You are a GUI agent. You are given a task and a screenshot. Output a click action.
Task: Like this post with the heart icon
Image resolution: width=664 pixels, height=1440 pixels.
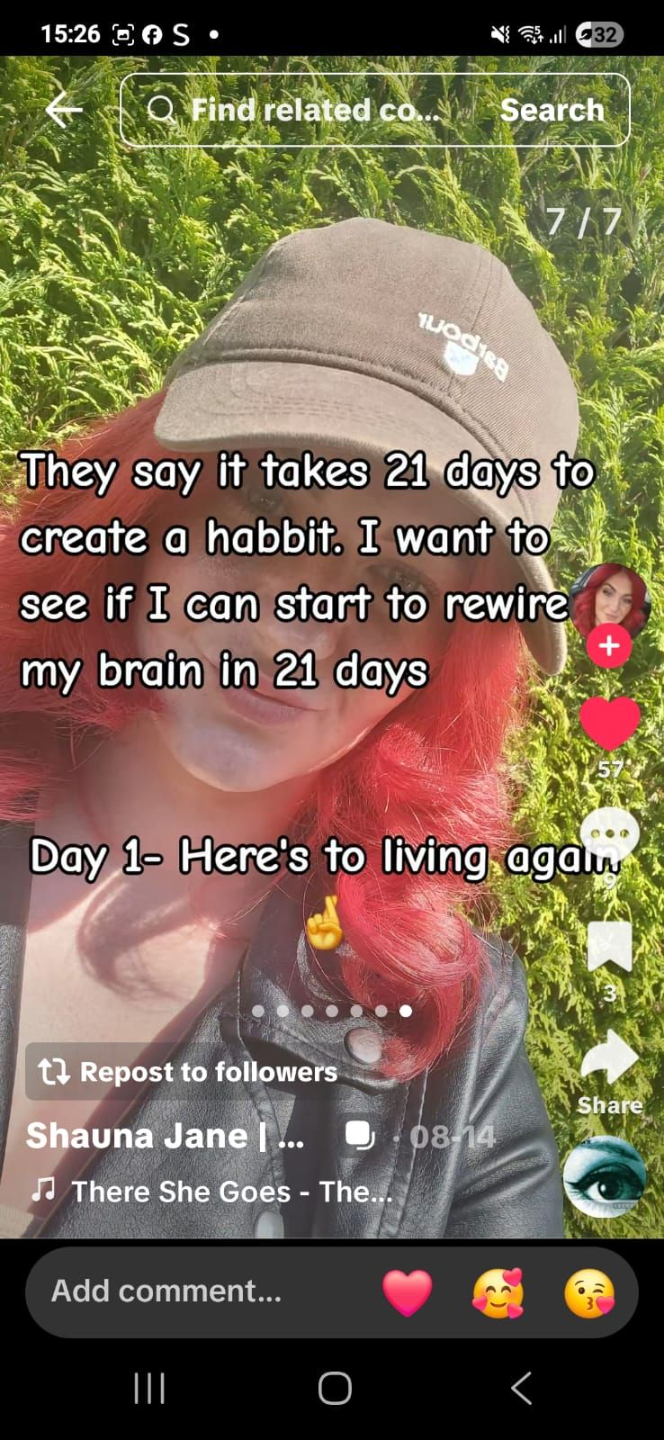(609, 723)
